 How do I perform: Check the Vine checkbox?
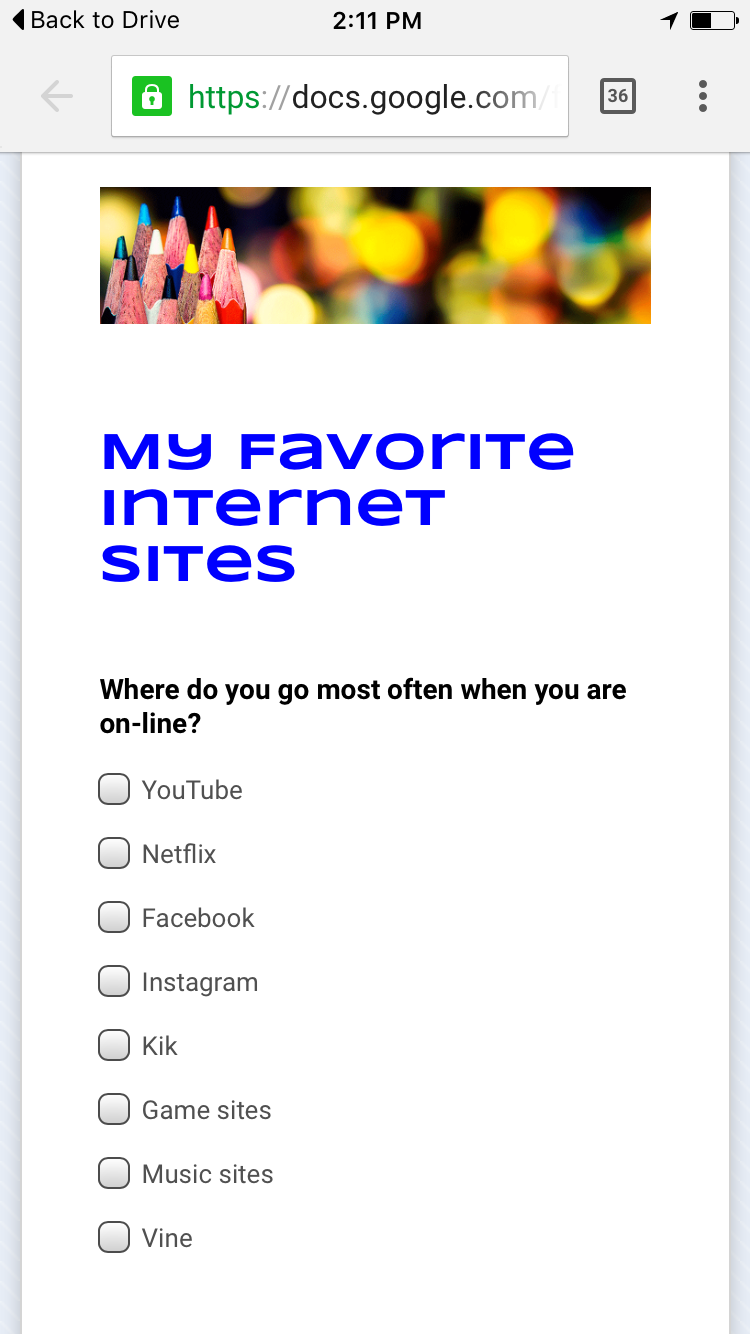[x=114, y=1237]
